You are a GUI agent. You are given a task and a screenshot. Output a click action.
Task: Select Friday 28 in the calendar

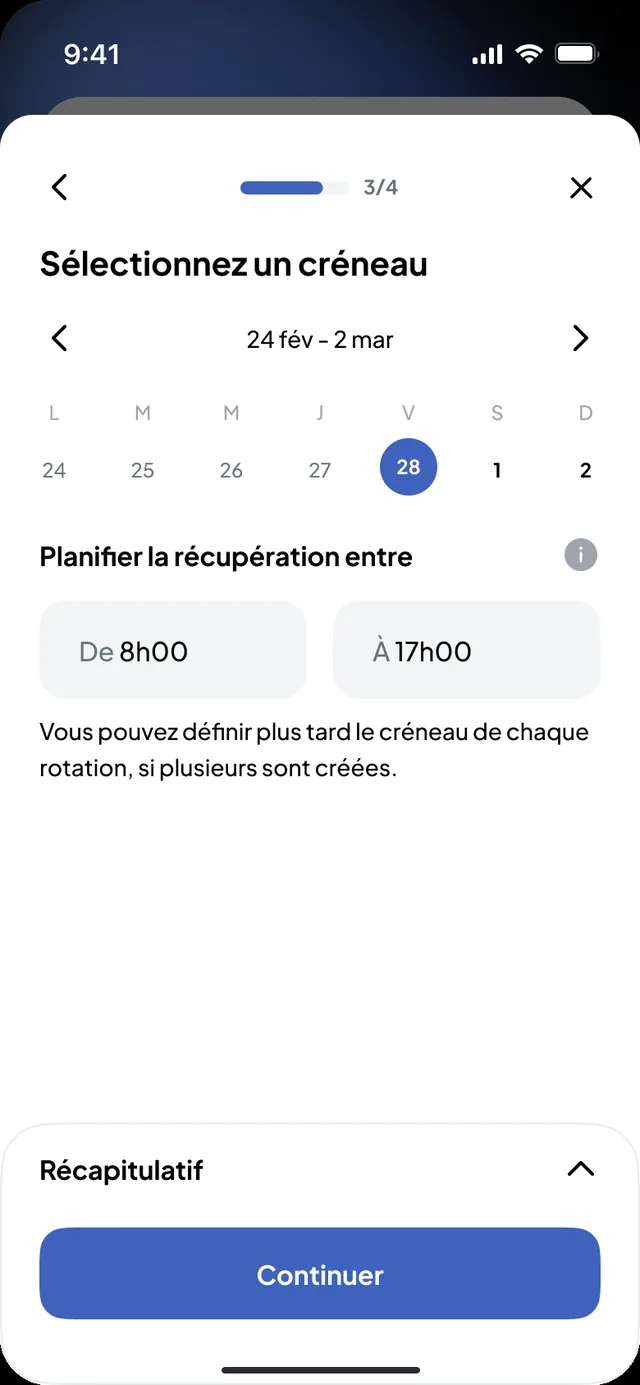(408, 467)
